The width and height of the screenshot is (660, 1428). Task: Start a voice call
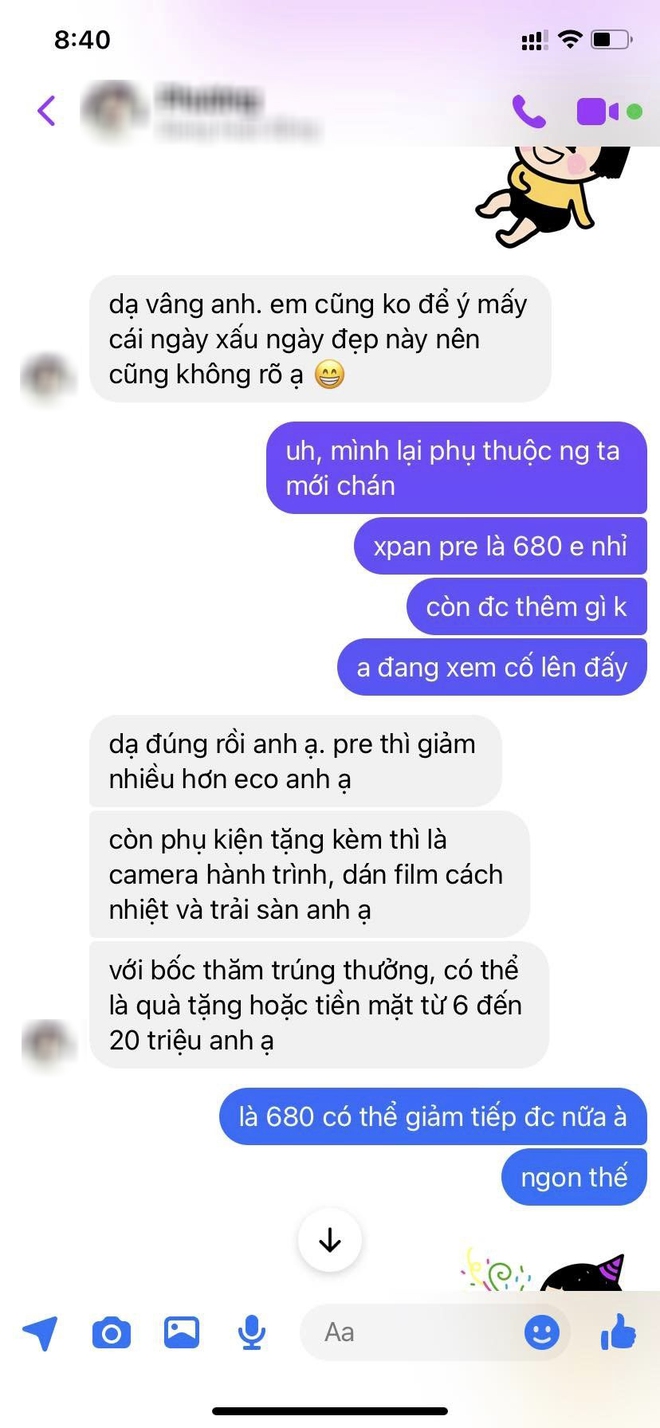tap(528, 111)
